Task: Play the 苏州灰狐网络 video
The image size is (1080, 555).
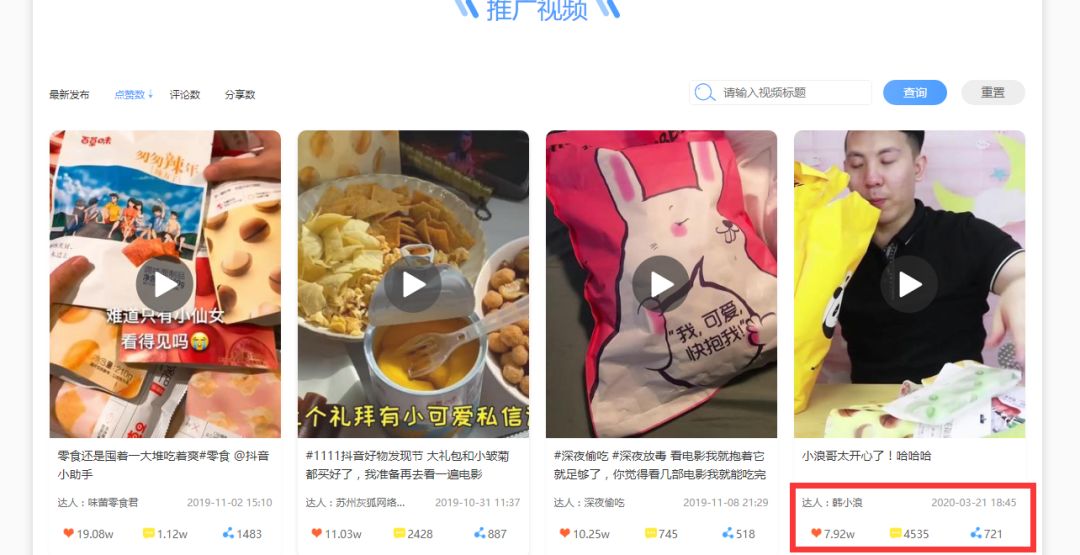Action: pos(413,284)
